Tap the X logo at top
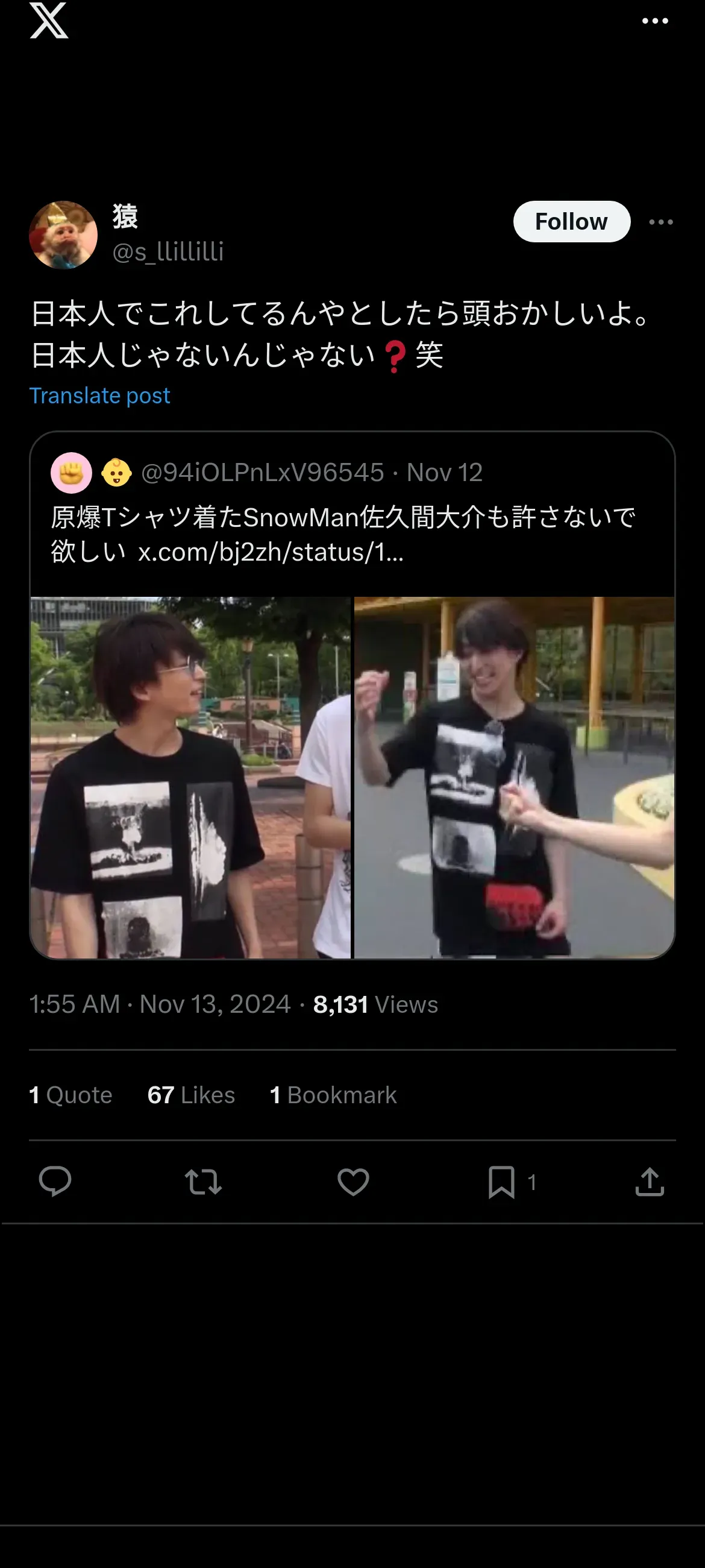 [49, 20]
